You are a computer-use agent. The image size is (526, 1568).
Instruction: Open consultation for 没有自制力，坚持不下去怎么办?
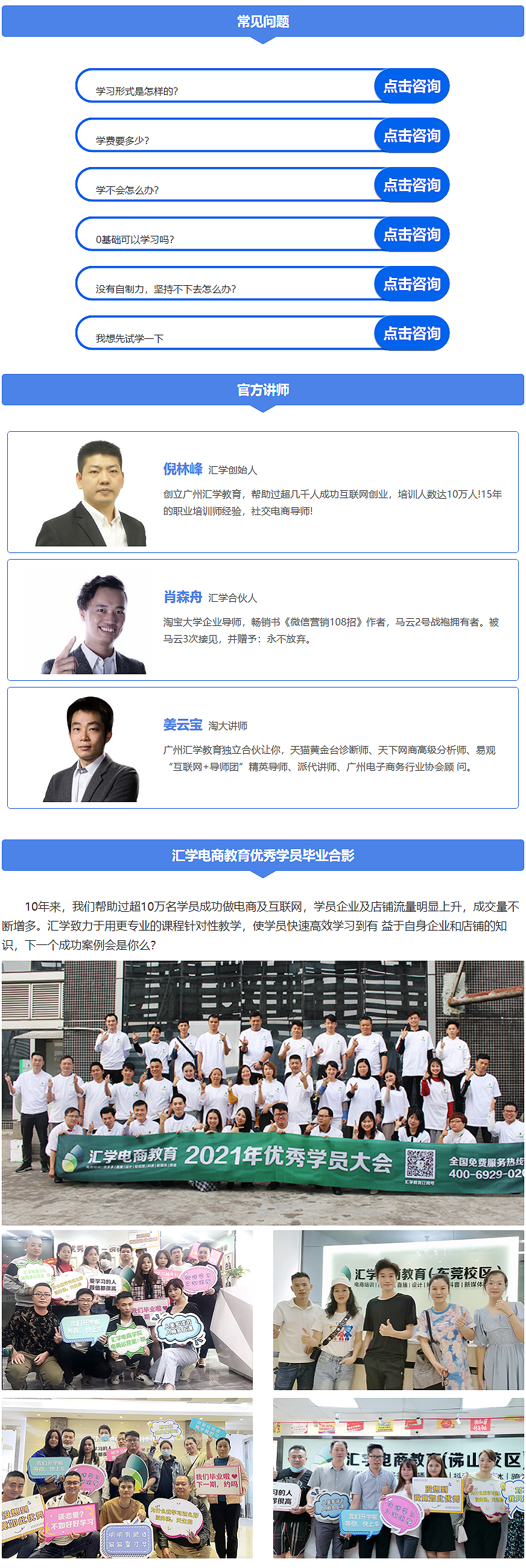[411, 283]
